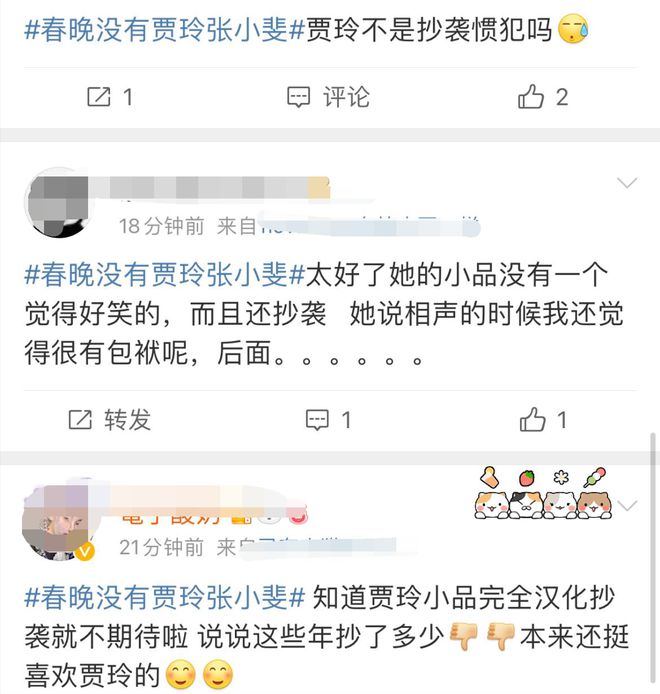
Task: Open comments on the 太好了 post
Action: [x=328, y=420]
